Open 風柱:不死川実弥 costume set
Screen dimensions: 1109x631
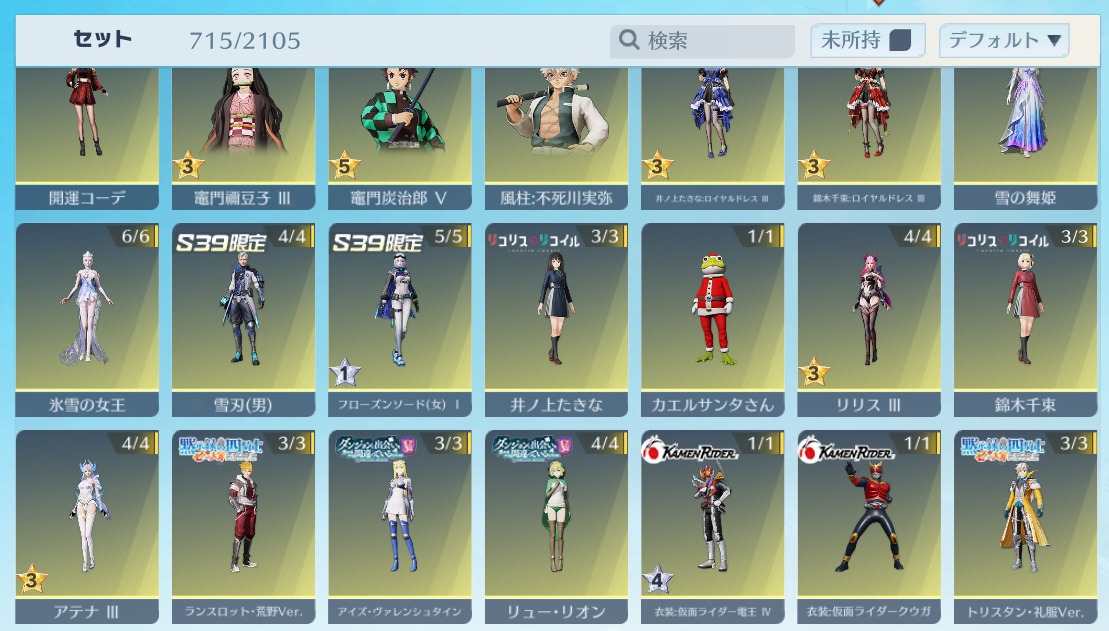[556, 130]
